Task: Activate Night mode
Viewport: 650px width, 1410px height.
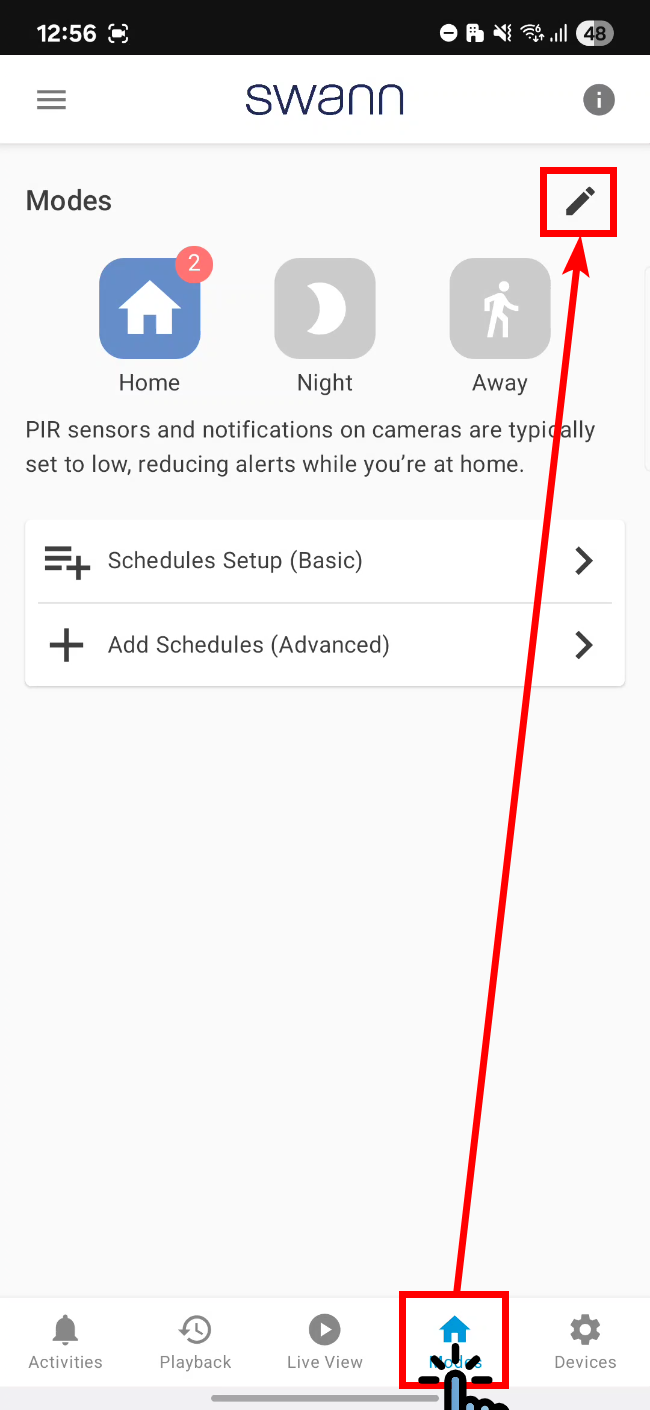Action: [325, 309]
